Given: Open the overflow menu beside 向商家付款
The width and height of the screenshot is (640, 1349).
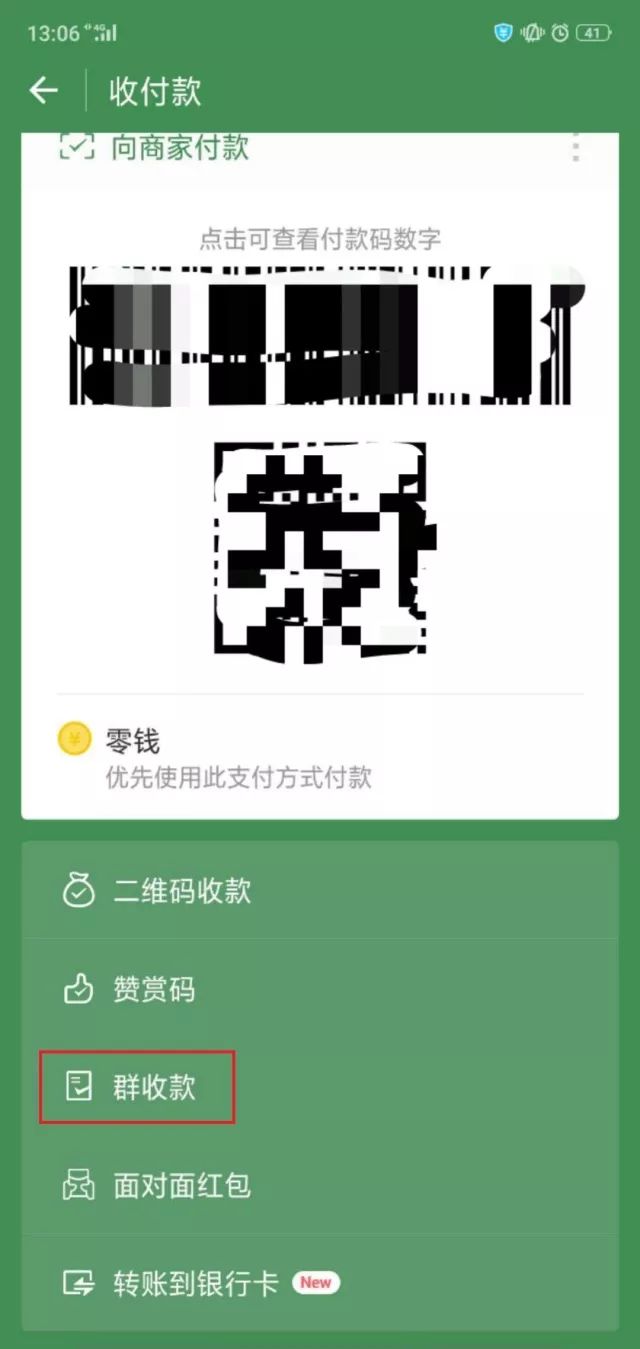Looking at the screenshot, I should pos(575,148).
